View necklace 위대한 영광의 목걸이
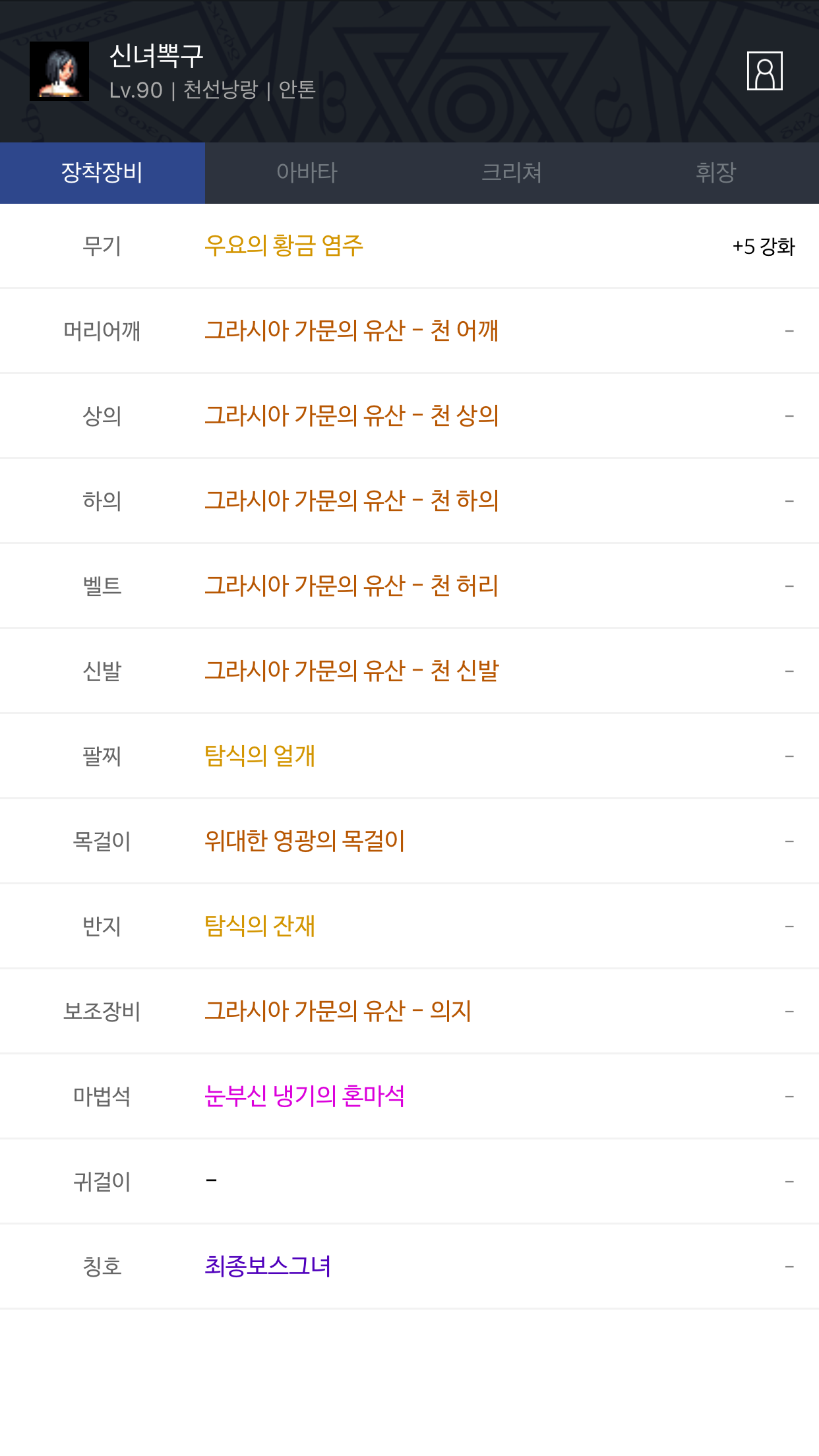Screen dimensions: 819x1456 (305, 841)
